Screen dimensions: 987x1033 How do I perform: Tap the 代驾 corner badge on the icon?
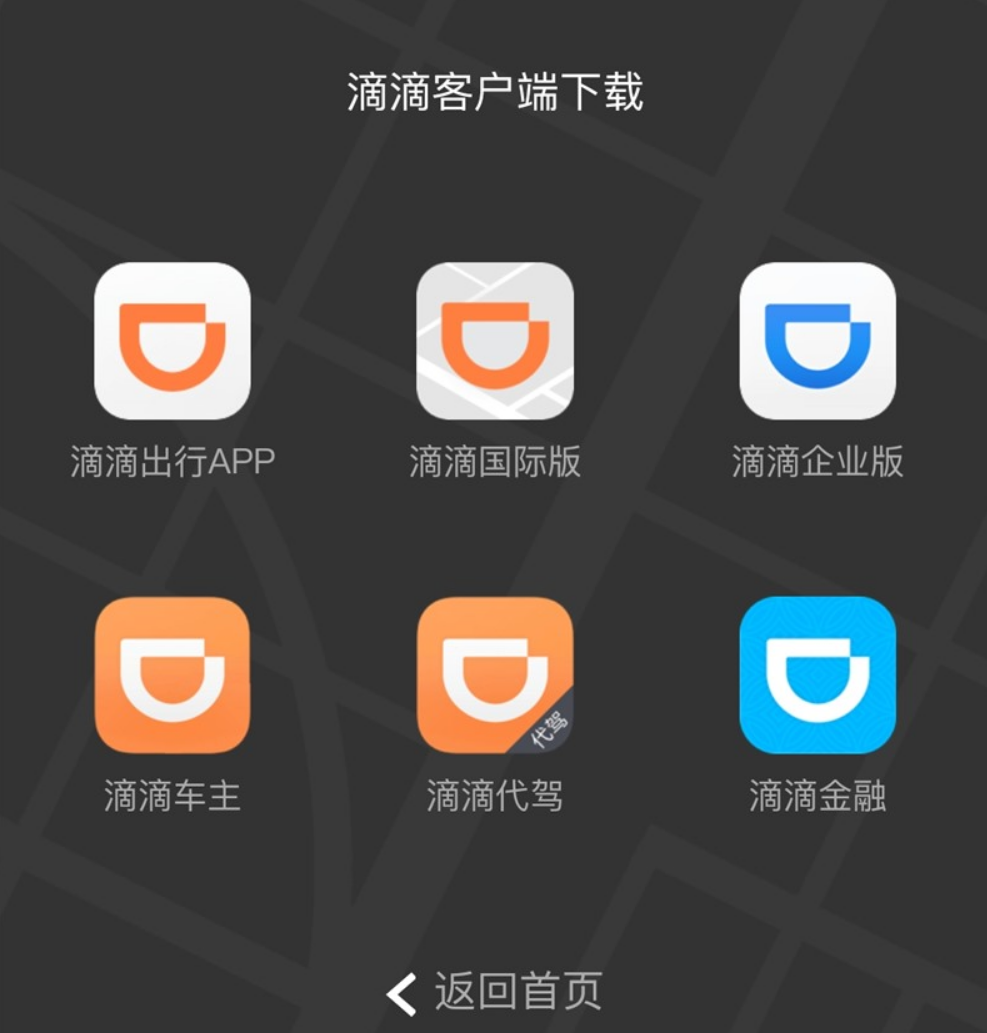[x=552, y=730]
